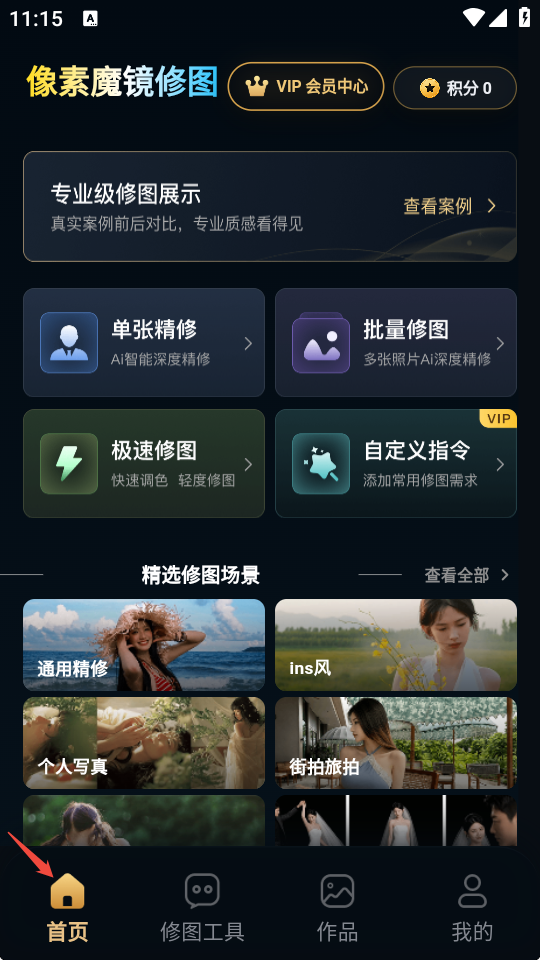Tap 查看全部 to see all scenes
The image size is (540, 960).
click(x=467, y=575)
